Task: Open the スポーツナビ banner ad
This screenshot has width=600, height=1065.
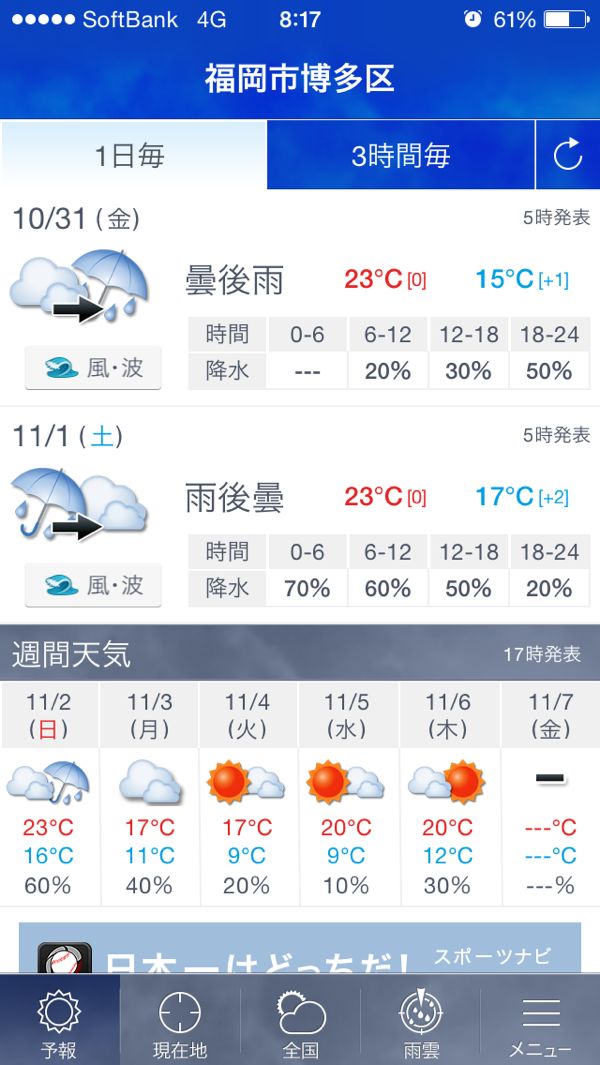Action: 300,948
